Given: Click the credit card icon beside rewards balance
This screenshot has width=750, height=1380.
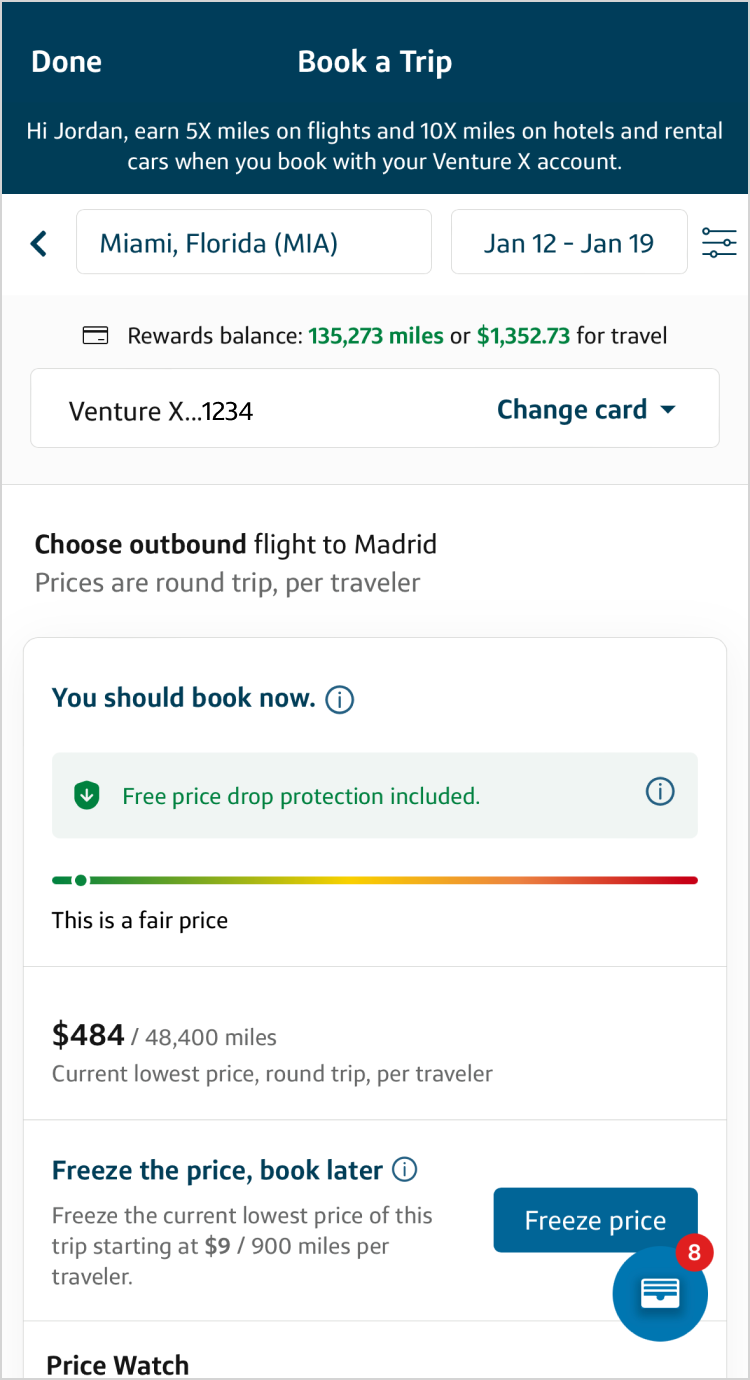Looking at the screenshot, I should click(95, 335).
